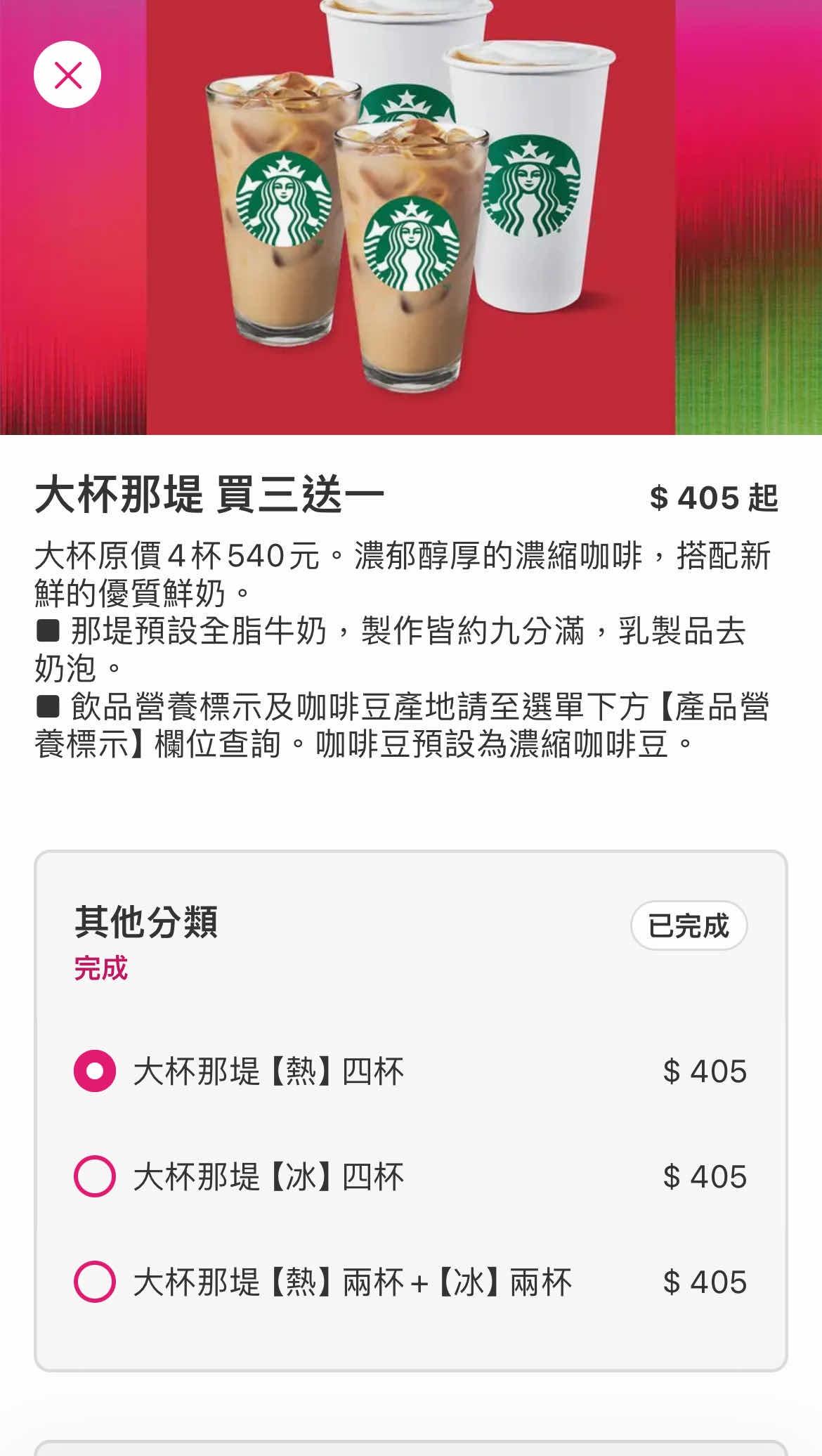This screenshot has width=822, height=1456.
Task: Close the product detail page
Action: pyautogui.click(x=67, y=74)
